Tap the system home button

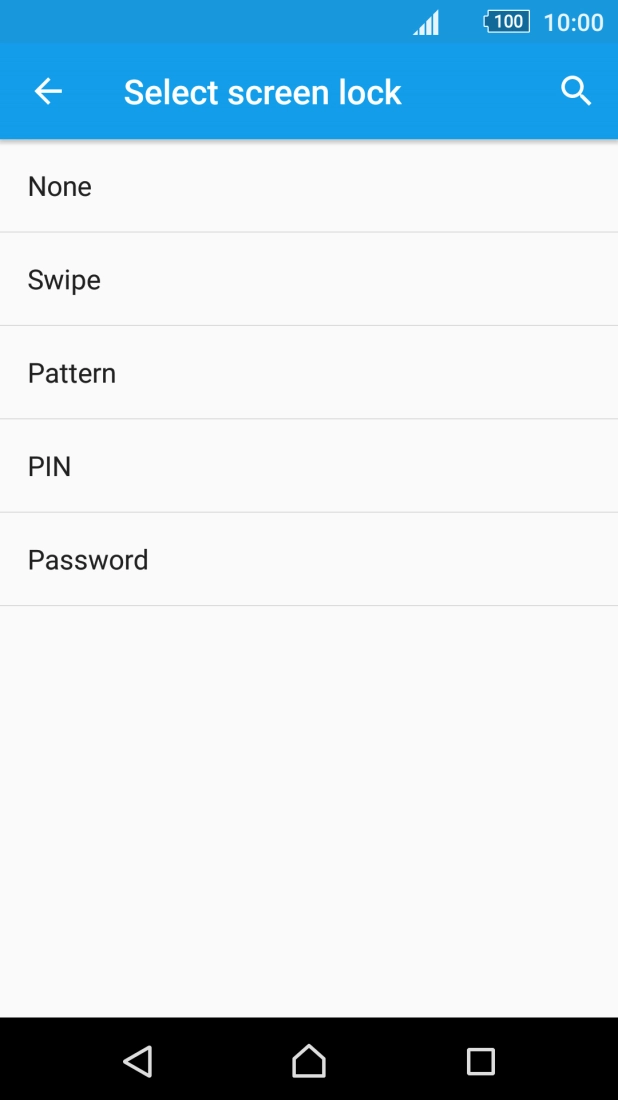pos(309,1061)
